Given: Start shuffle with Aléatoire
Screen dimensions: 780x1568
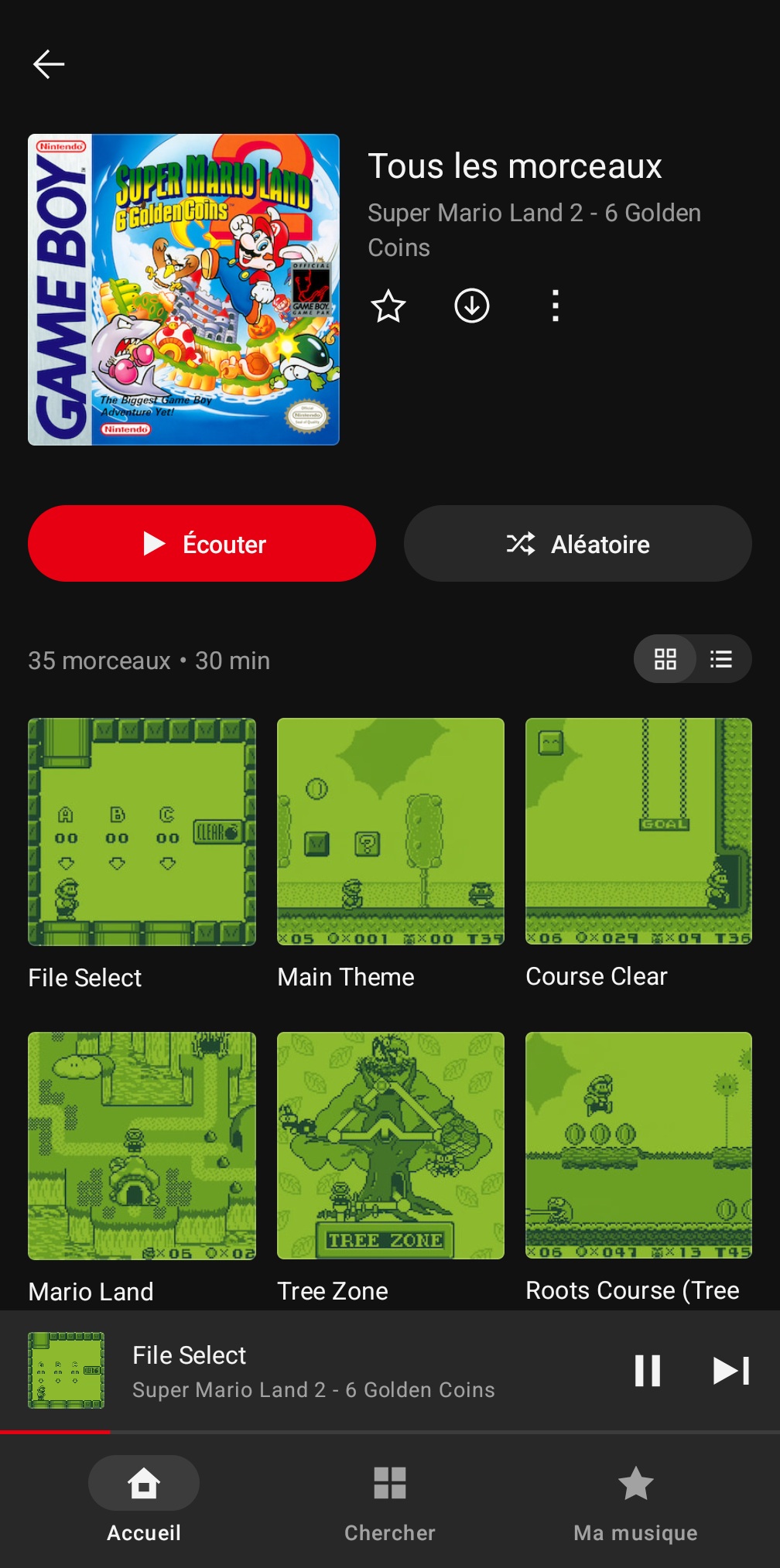Looking at the screenshot, I should [x=577, y=544].
